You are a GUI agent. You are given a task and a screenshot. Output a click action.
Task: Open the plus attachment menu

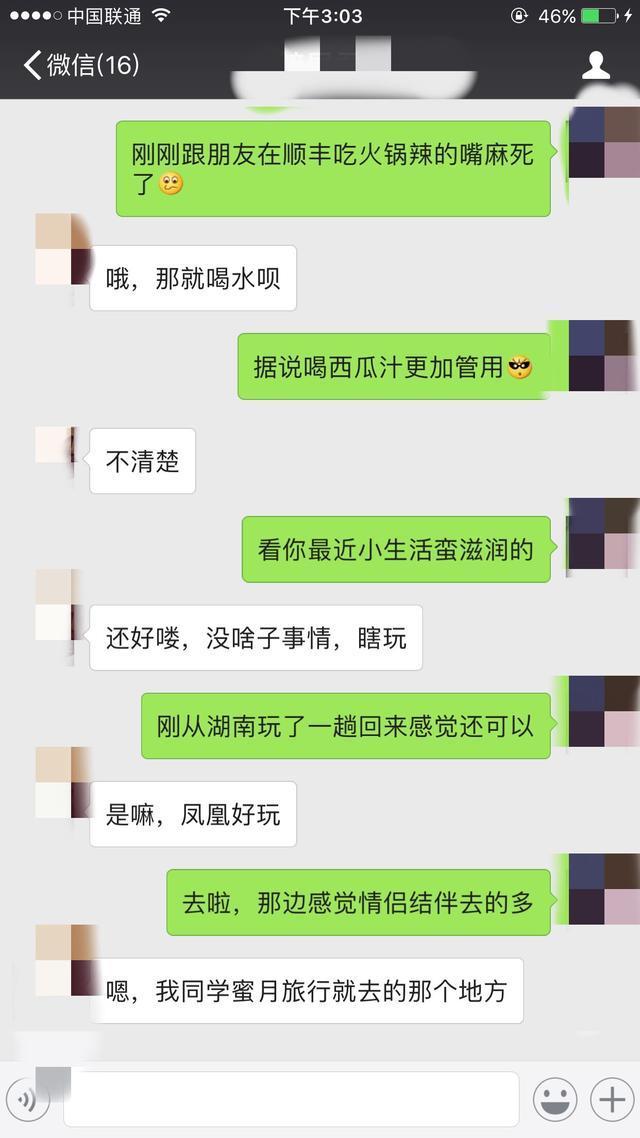coord(611,1100)
